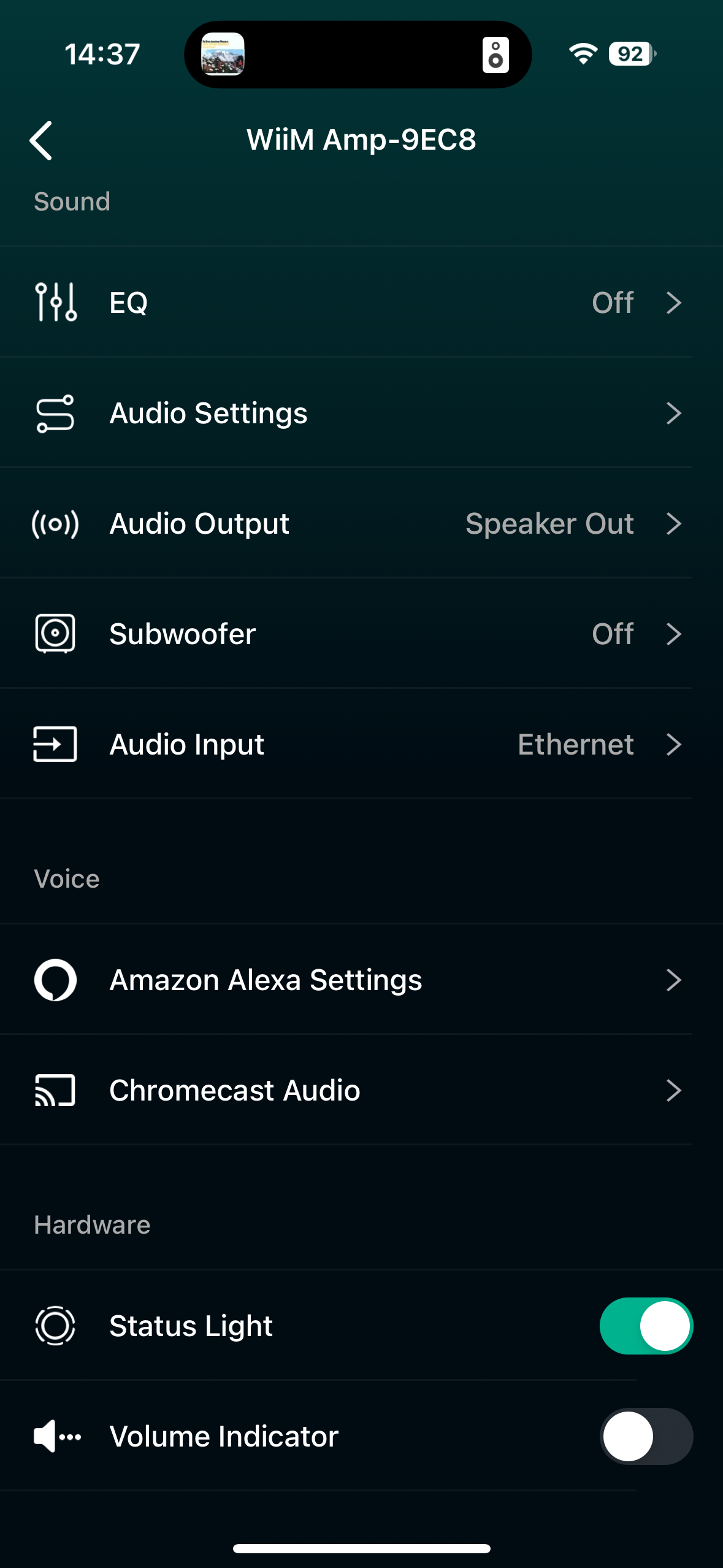Select the Audio Input row
Viewport: 723px width, 1568px height.
coord(361,744)
